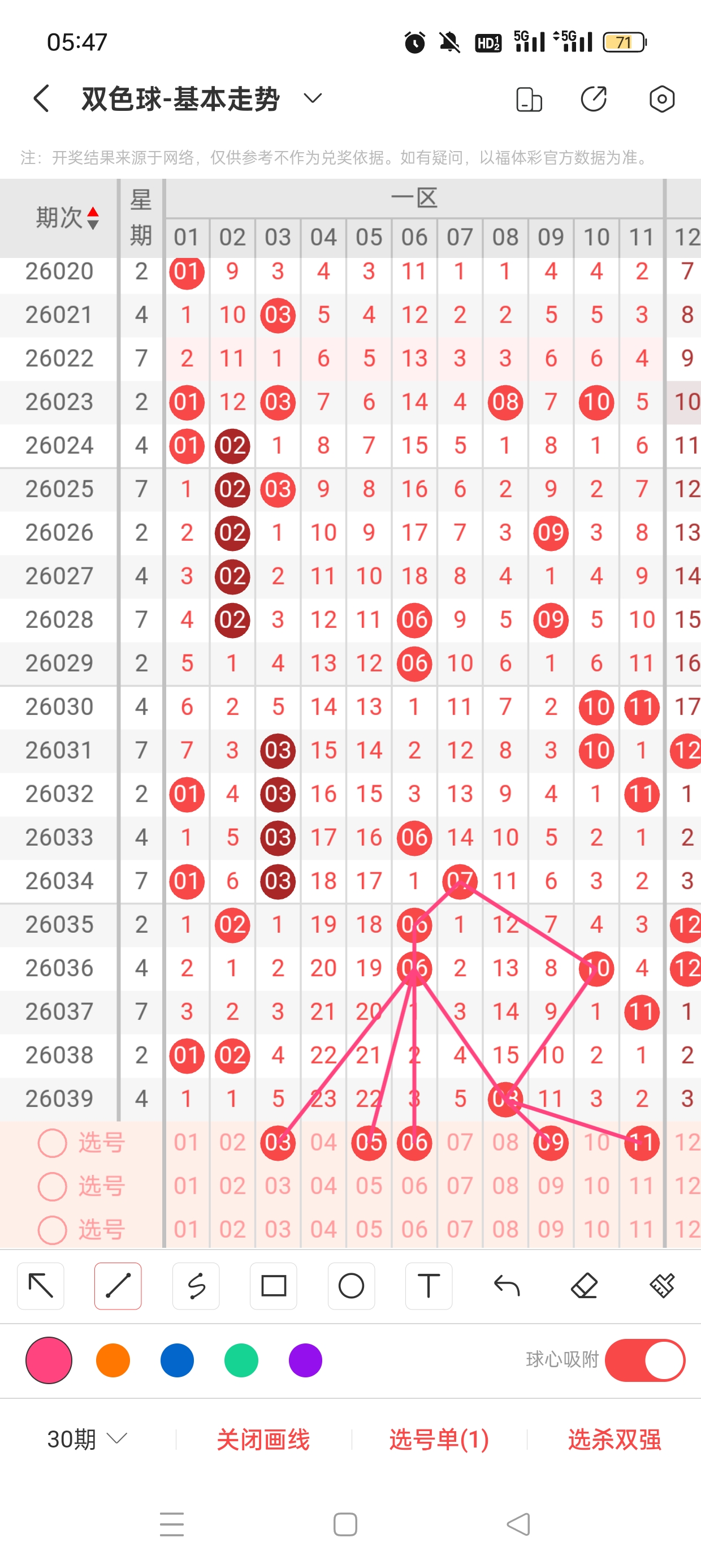Choose the orange line color
Image resolution: width=701 pixels, height=1568 pixels.
pyautogui.click(x=113, y=1360)
